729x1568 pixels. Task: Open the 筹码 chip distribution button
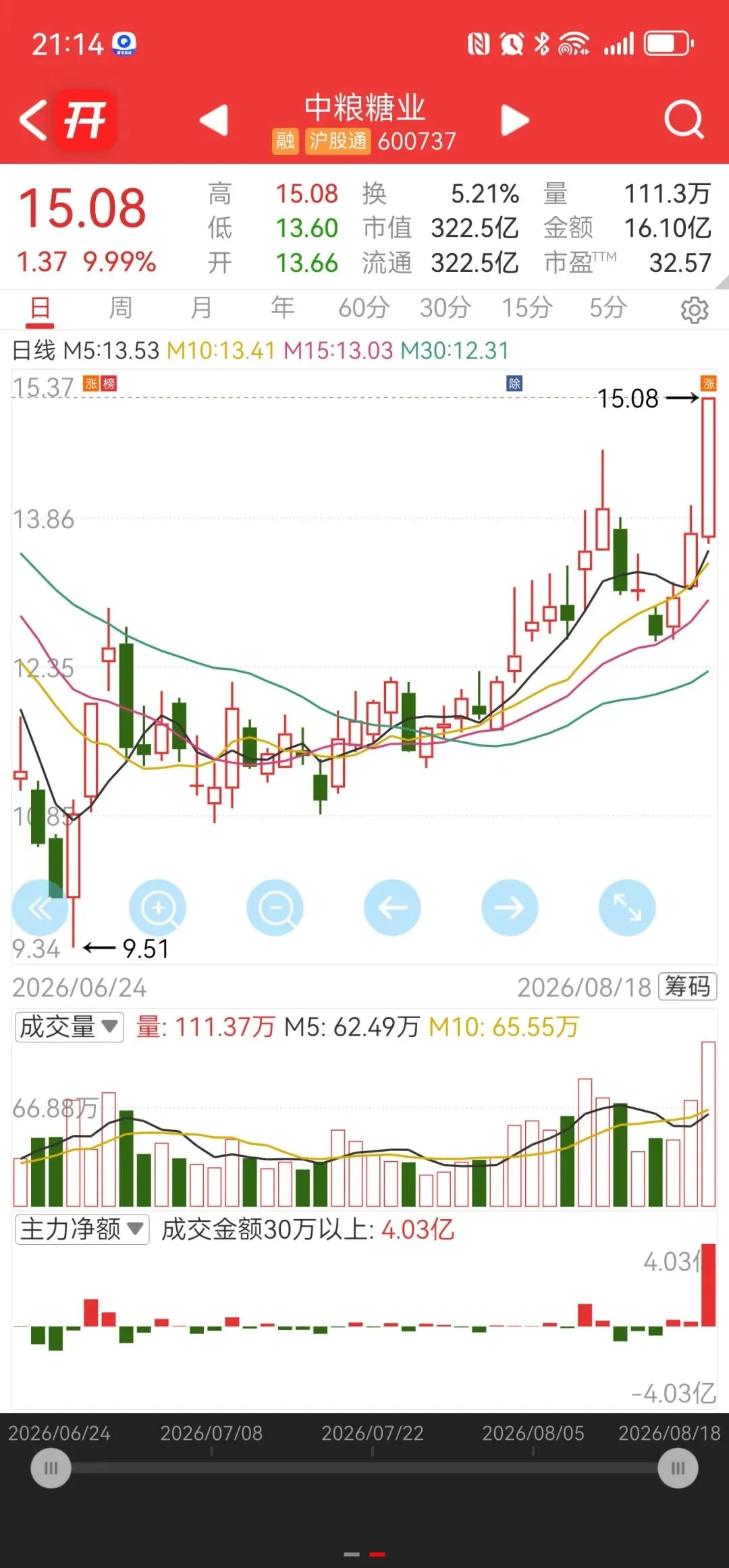[687, 986]
